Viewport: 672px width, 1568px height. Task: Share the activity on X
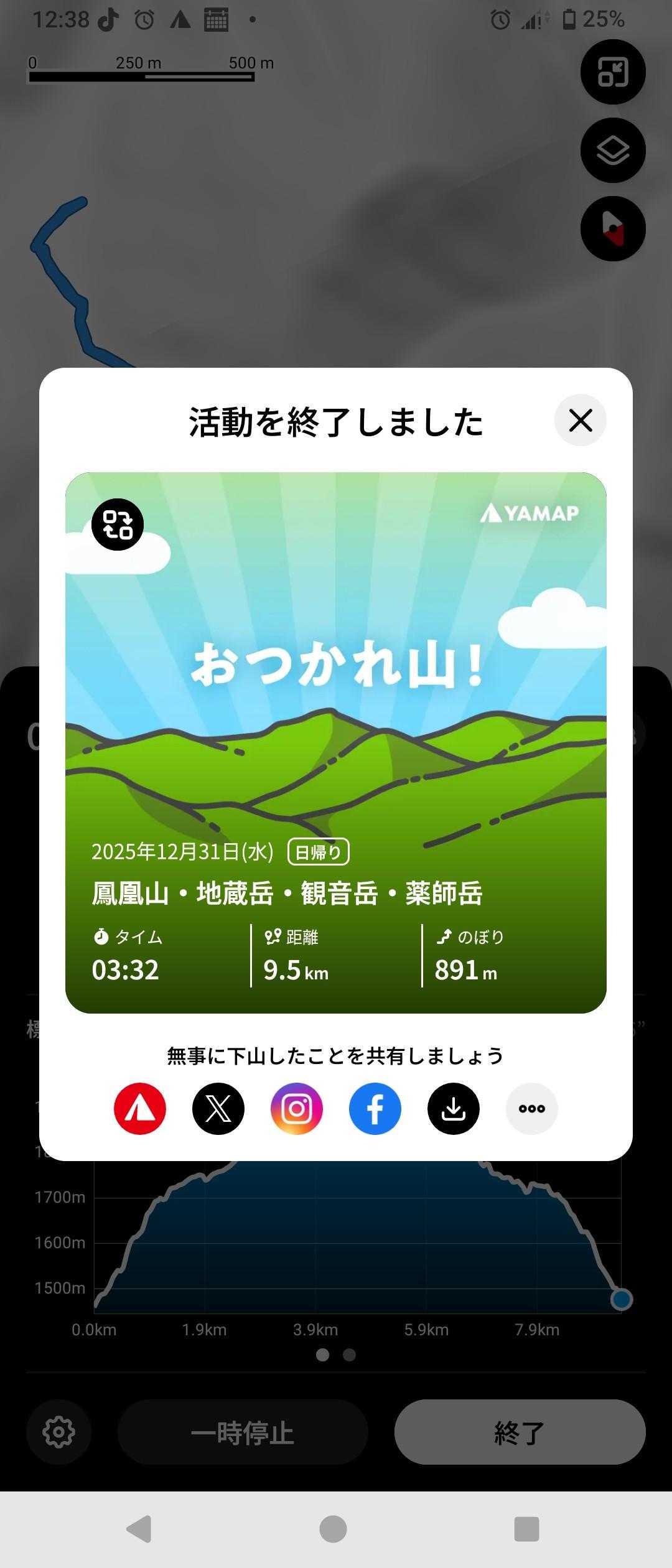point(218,1109)
